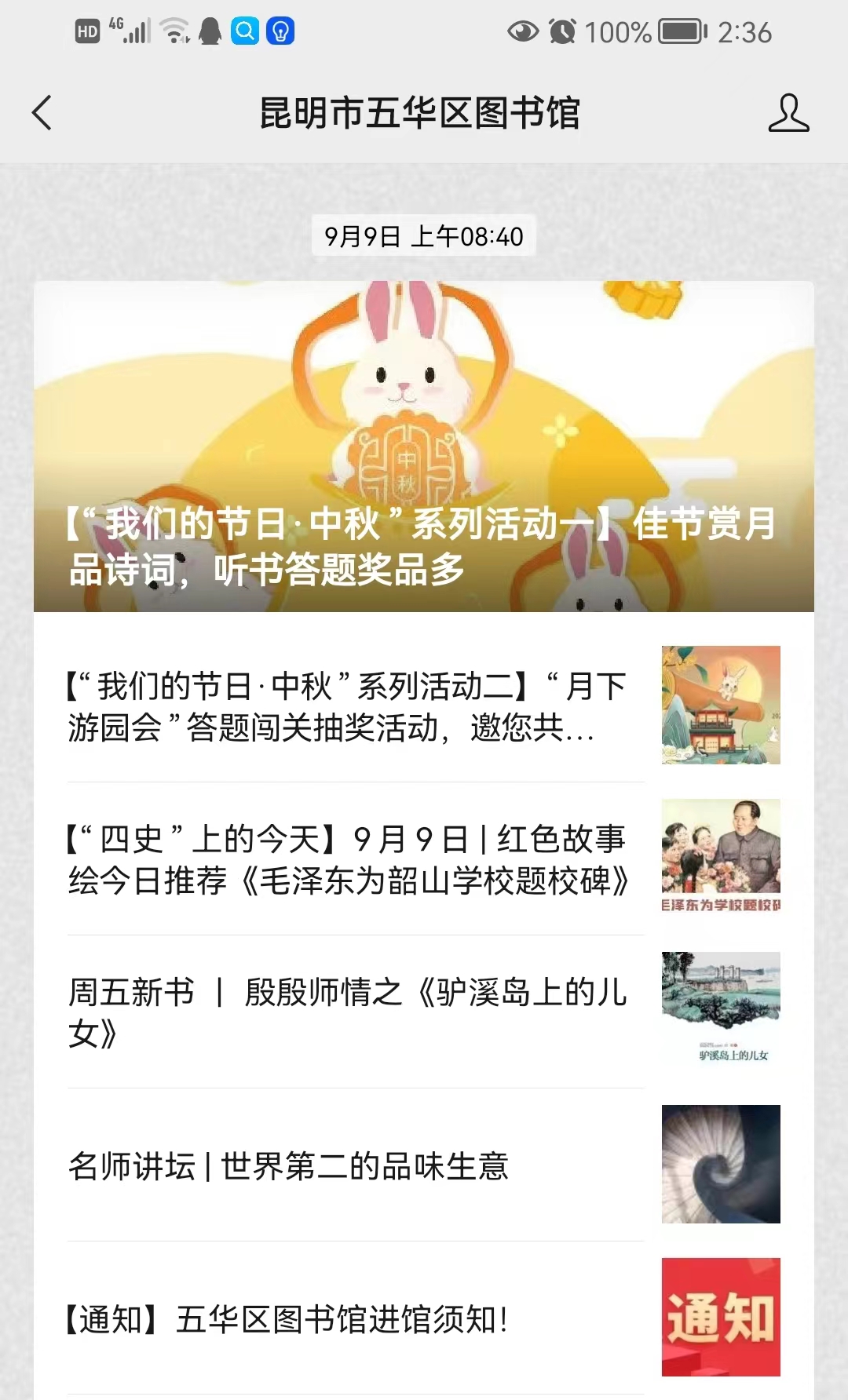Go back from 昆明市五华区图书馆 page

click(x=42, y=113)
